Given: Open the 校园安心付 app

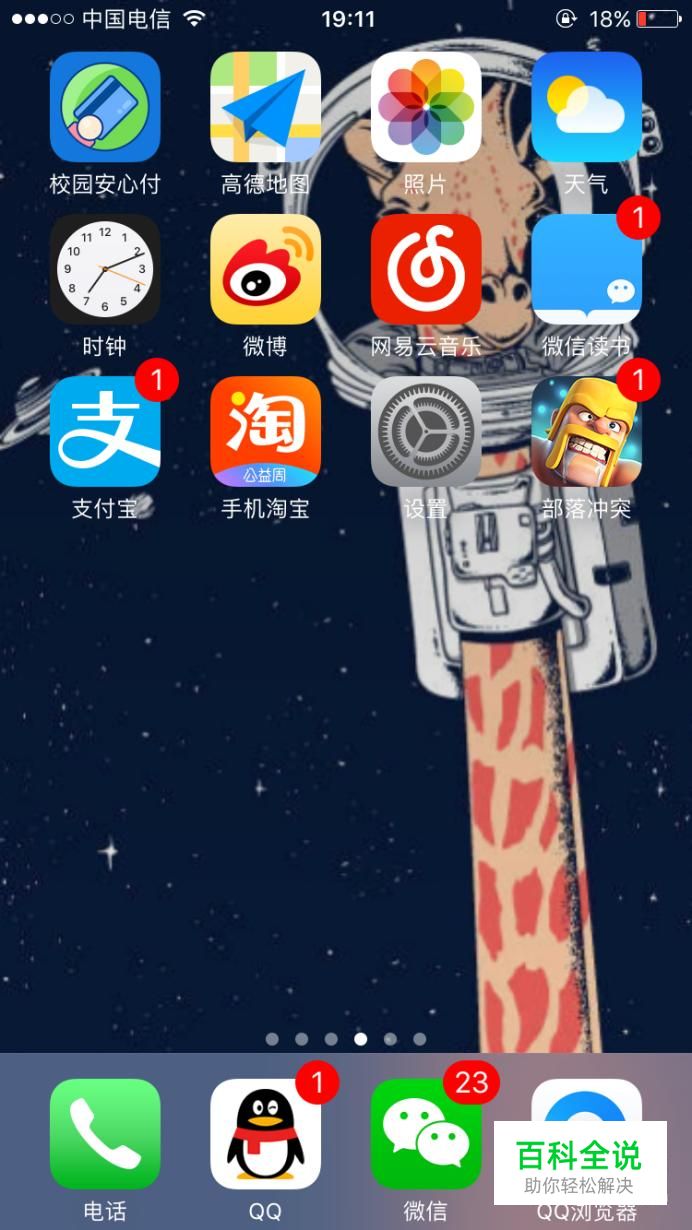Looking at the screenshot, I should point(105,107).
